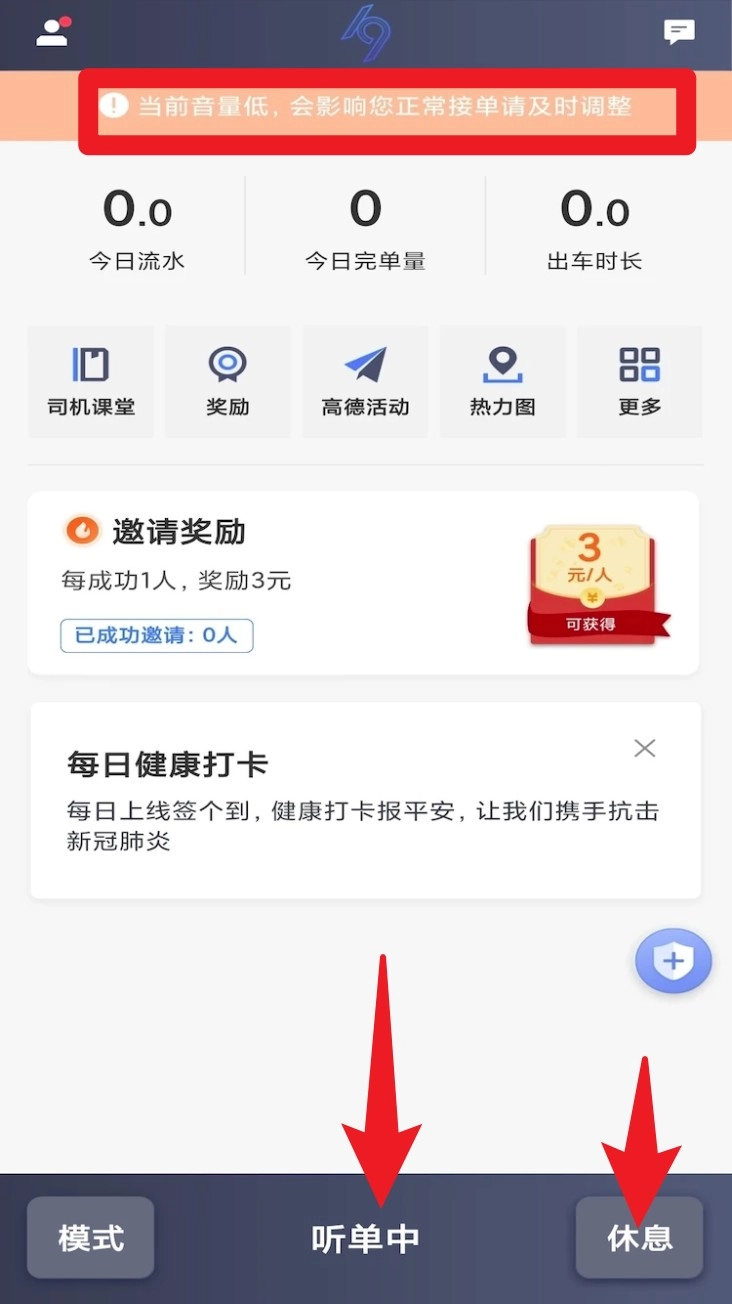This screenshot has width=732, height=1304.
Task: Open the 每日健康打卡 check-in card
Action: 330,800
